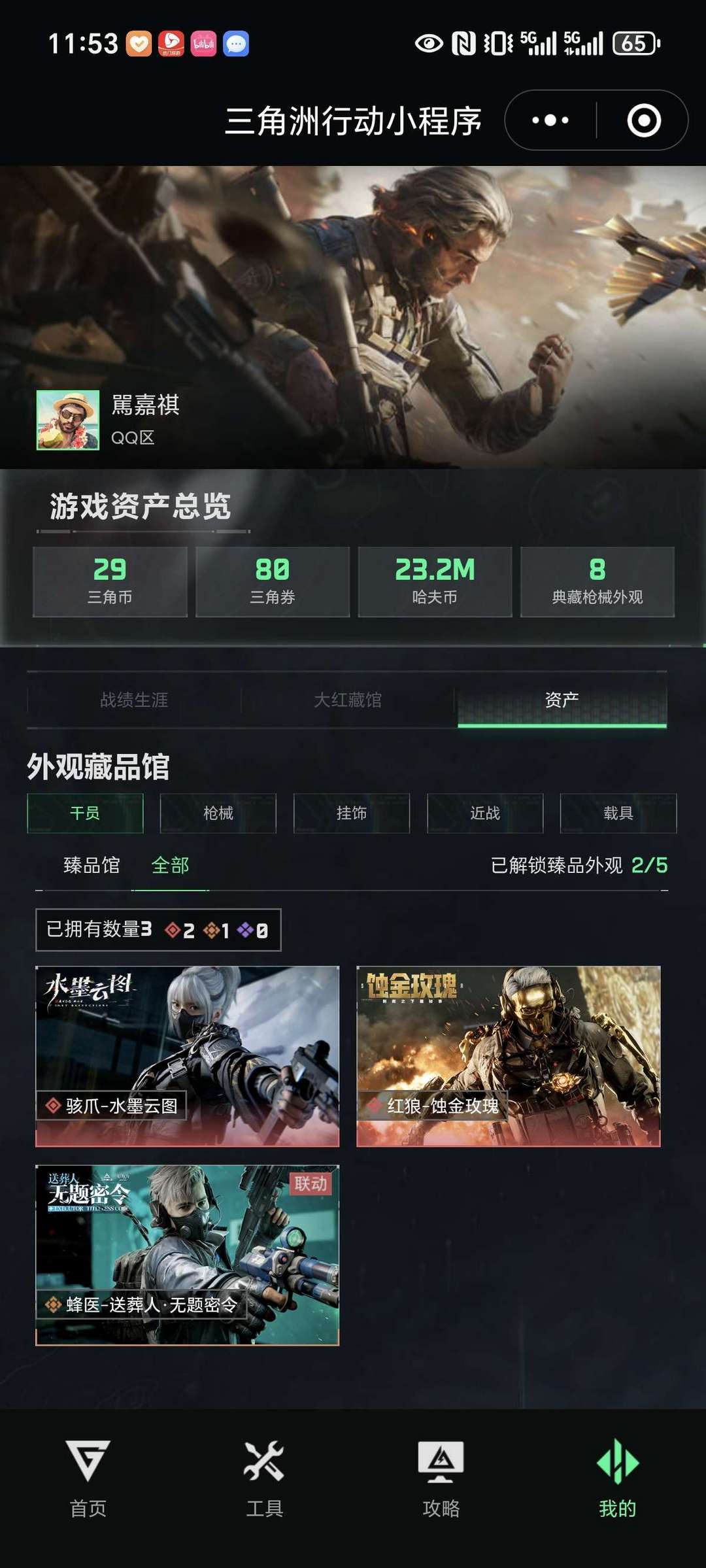Open the 攻略 guides icon in bottom navigation
Viewport: 706px width, 1568px height.
(x=441, y=1484)
